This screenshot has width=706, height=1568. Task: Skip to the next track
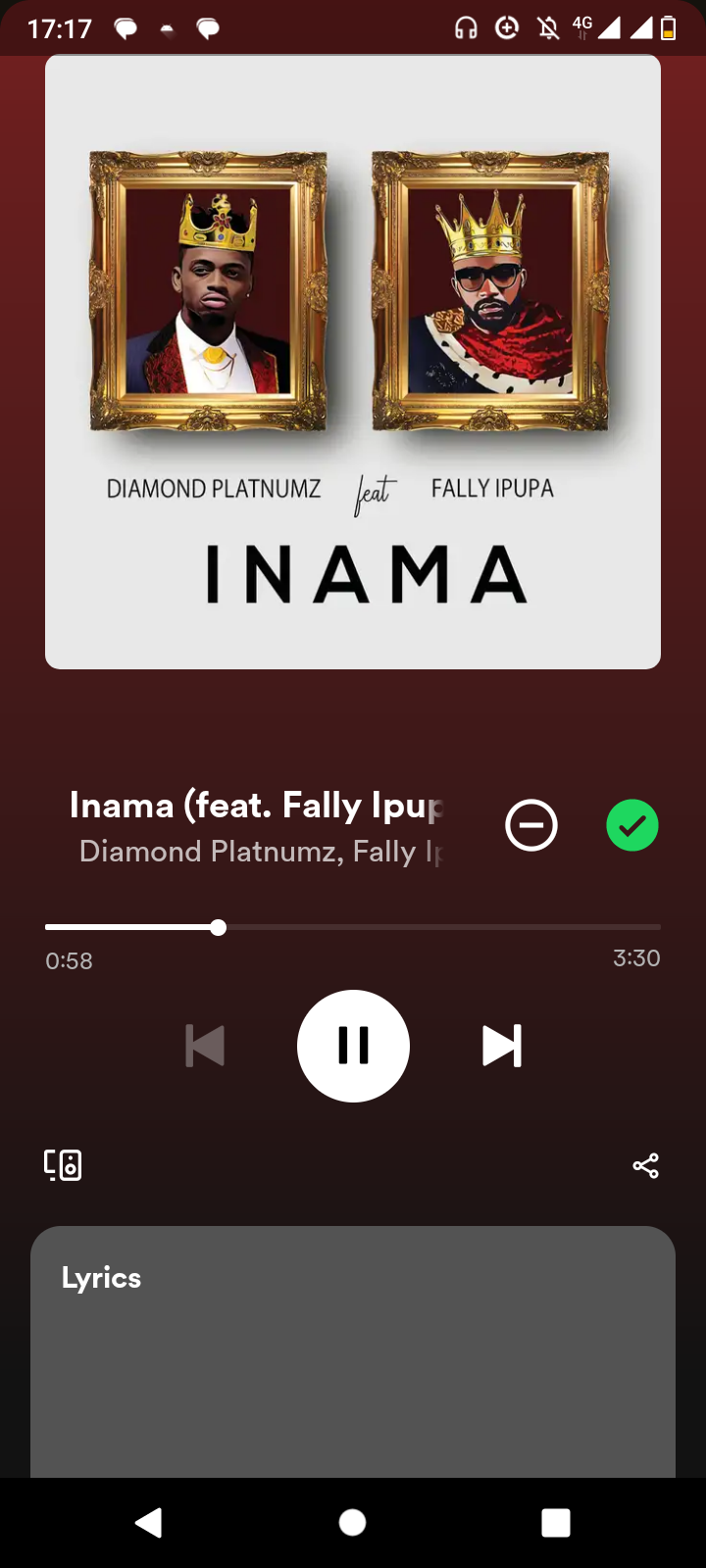coord(502,1046)
